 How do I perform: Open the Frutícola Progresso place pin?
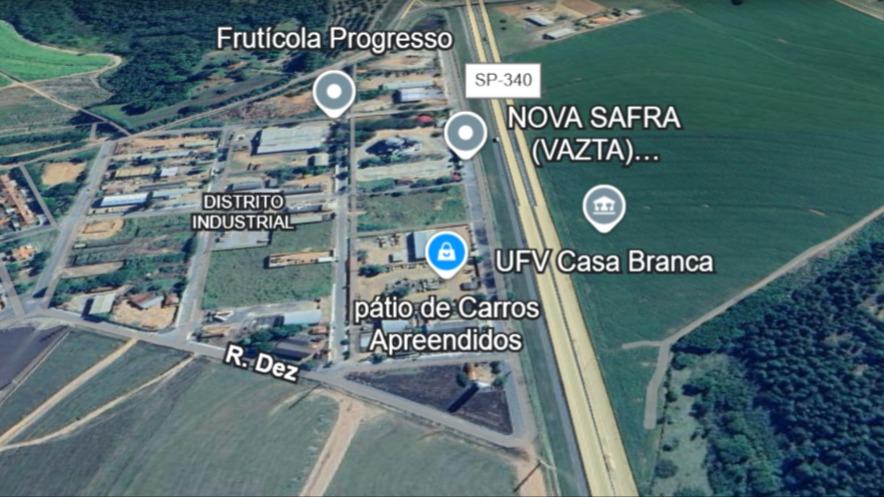coord(334,93)
